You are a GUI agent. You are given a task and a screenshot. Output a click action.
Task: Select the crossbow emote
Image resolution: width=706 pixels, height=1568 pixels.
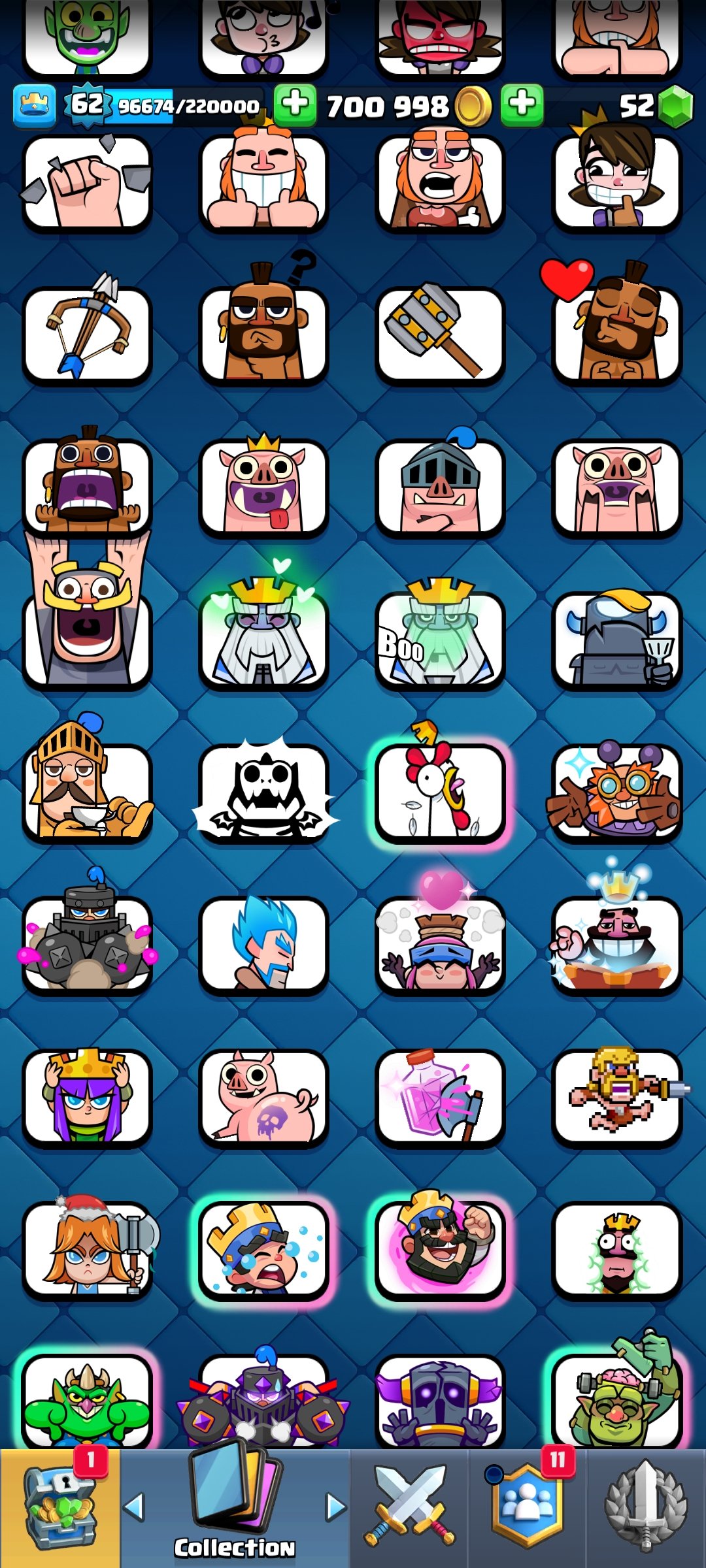coord(88,333)
